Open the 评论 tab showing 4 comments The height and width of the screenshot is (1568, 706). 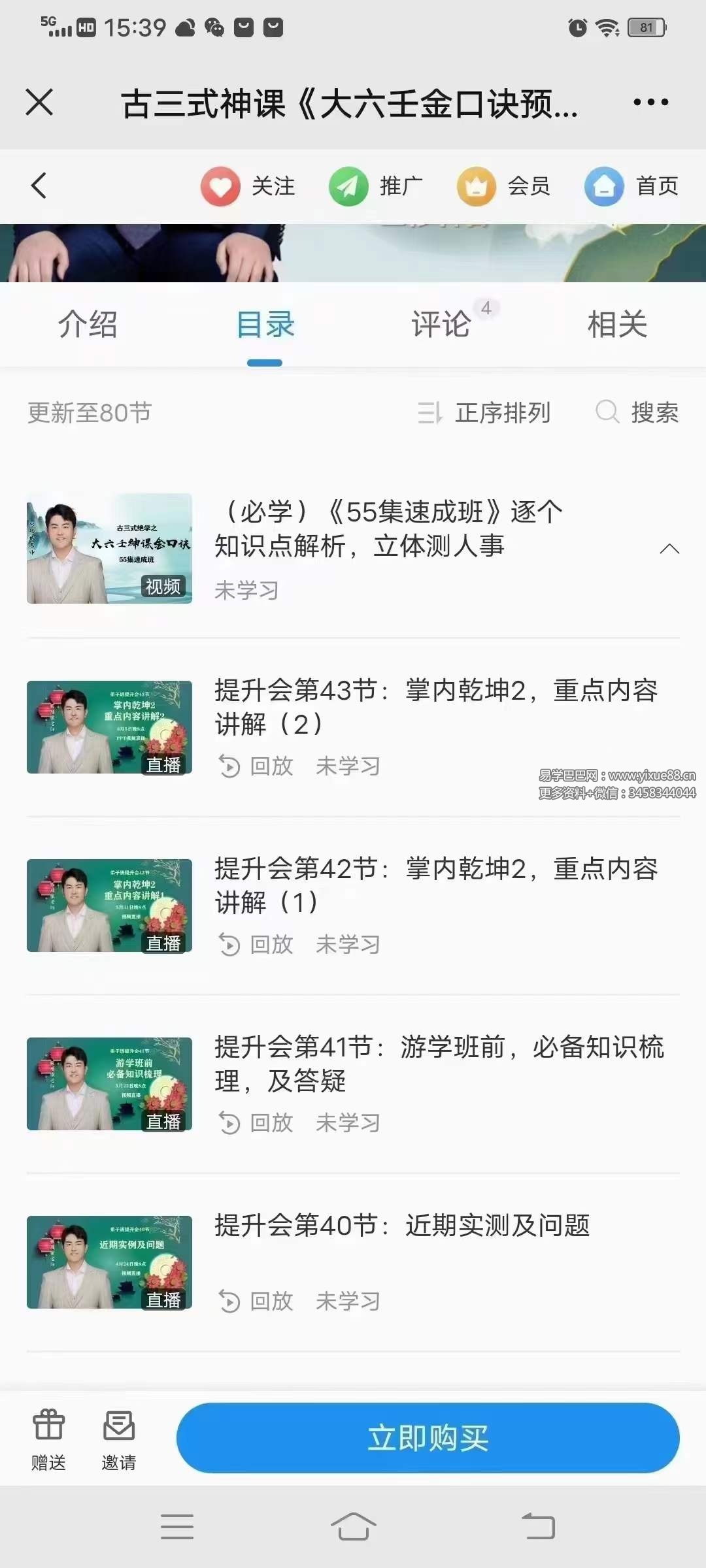click(439, 325)
